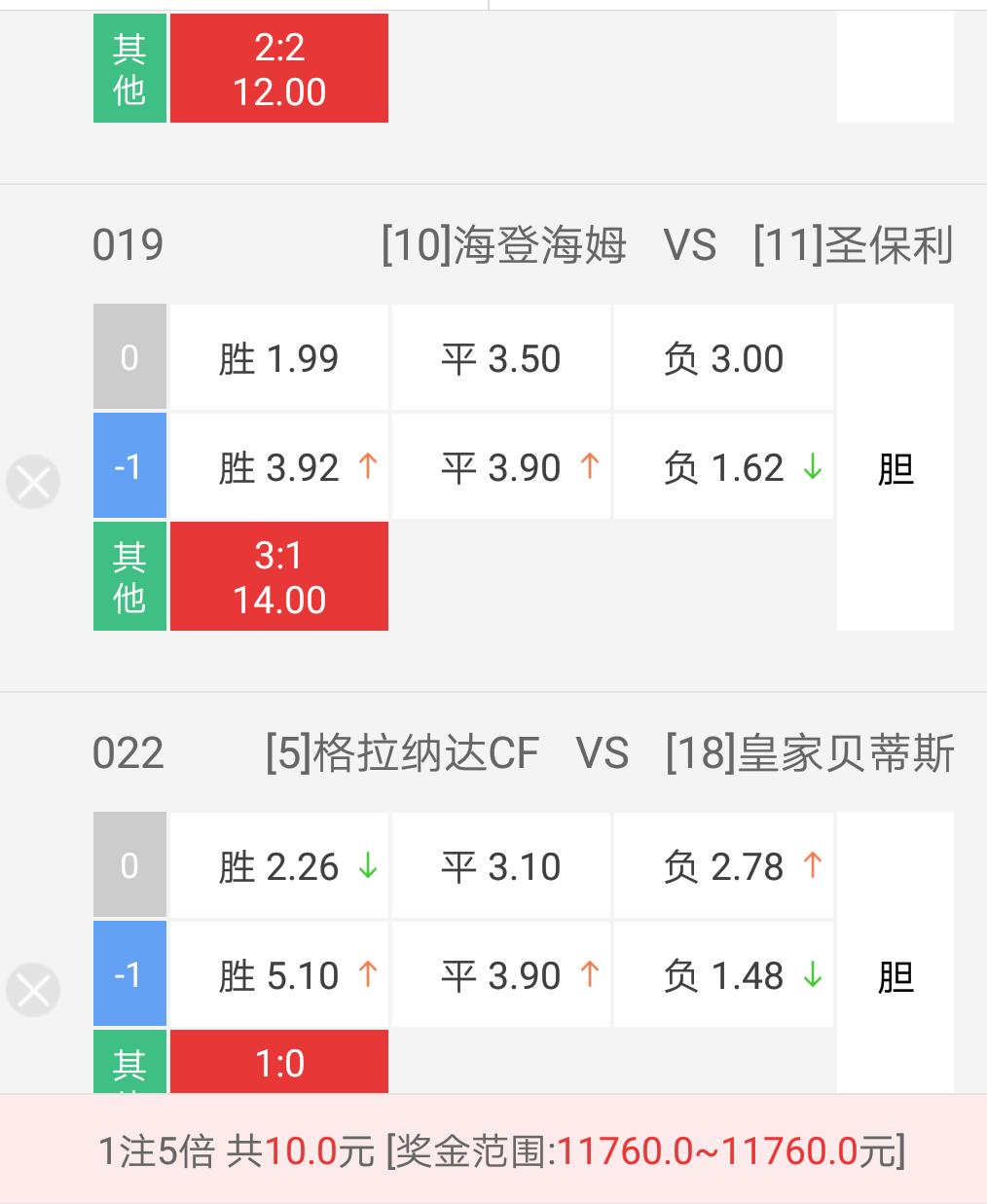Deselect the 1:0 score pick for match 022
The image size is (987, 1204).
pos(279,1064)
